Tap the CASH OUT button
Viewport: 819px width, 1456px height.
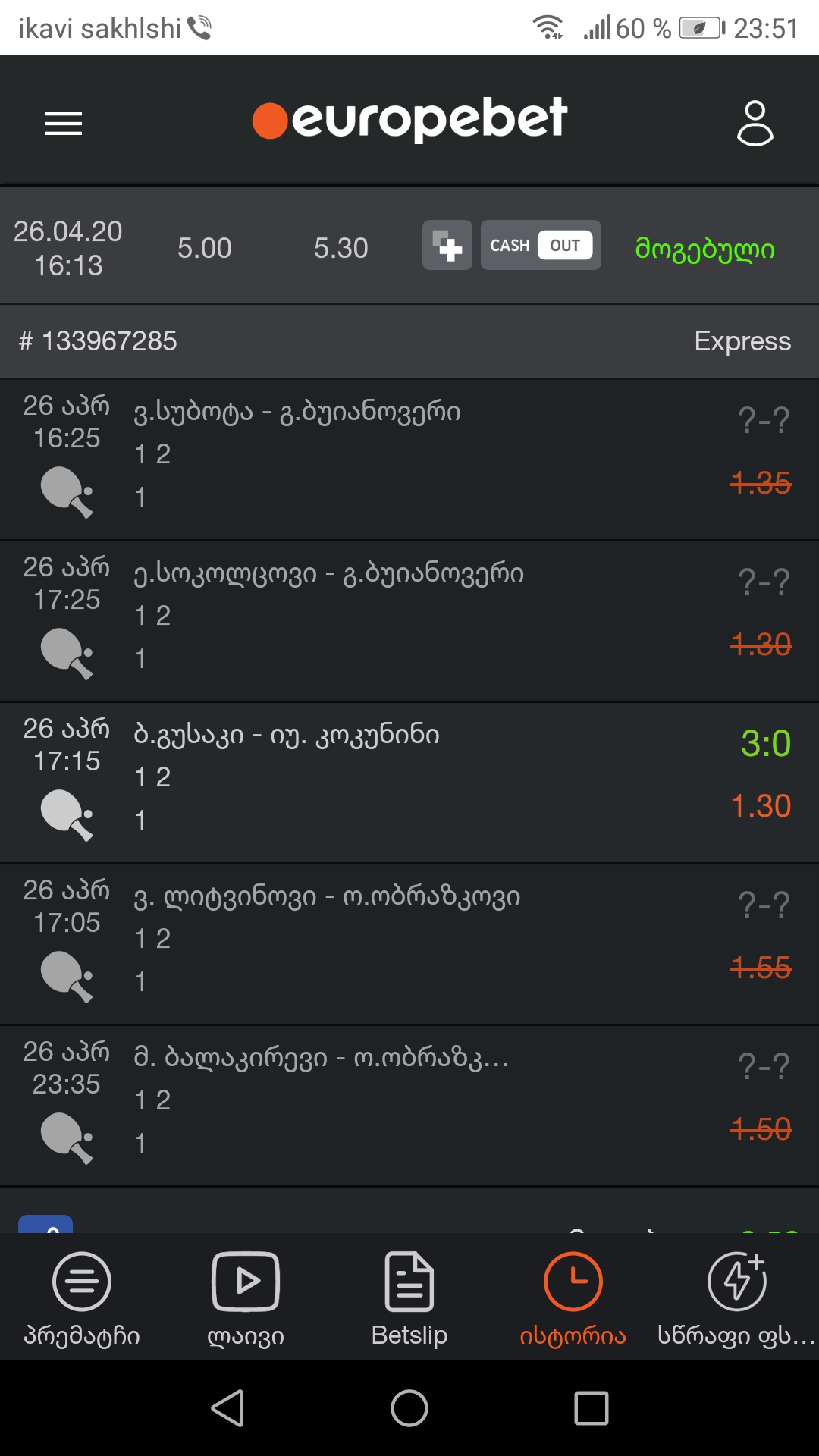point(541,246)
